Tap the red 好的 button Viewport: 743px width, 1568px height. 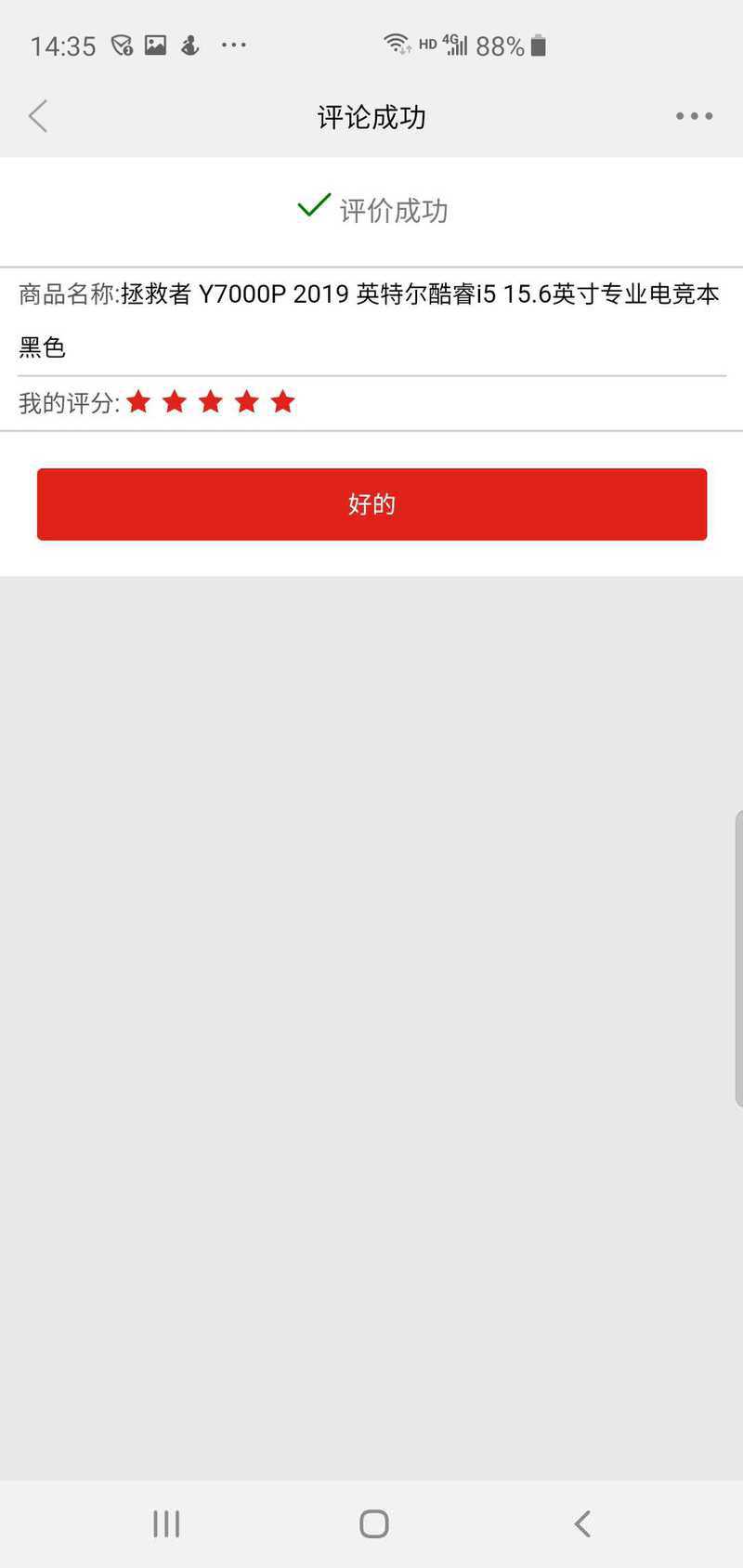click(x=371, y=503)
